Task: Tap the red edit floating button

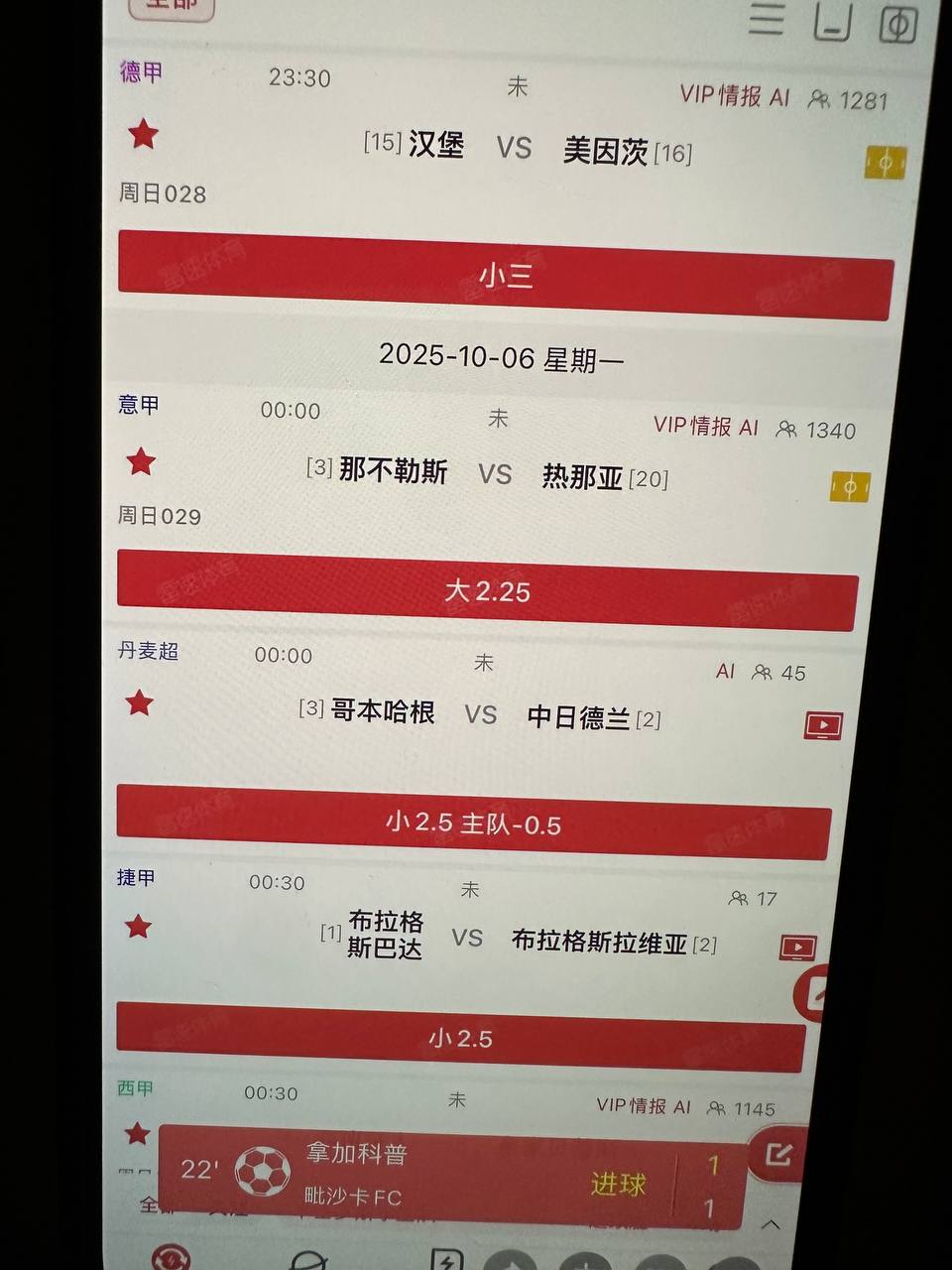Action: point(777,1154)
